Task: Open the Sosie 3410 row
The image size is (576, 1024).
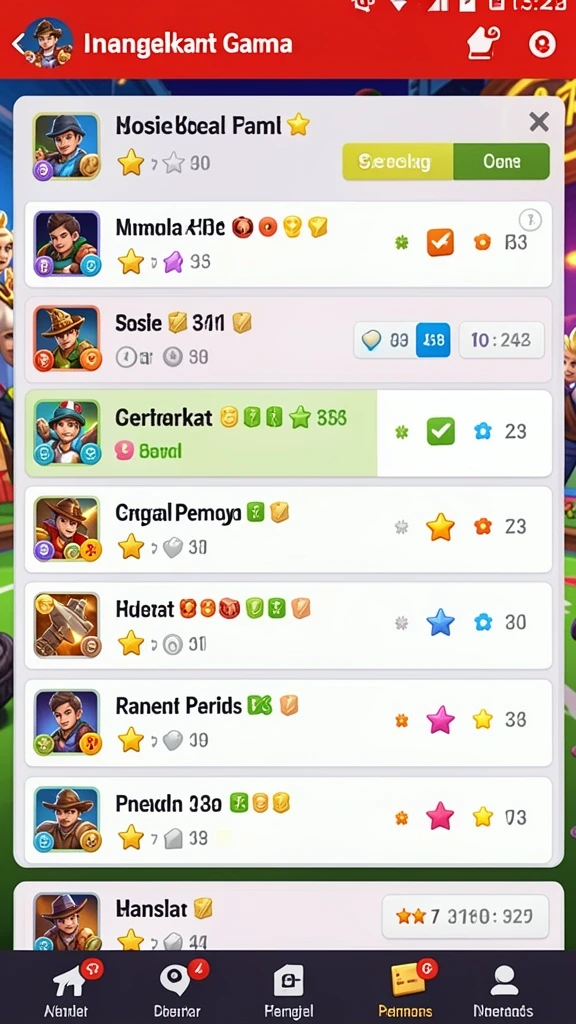Action: (288, 340)
